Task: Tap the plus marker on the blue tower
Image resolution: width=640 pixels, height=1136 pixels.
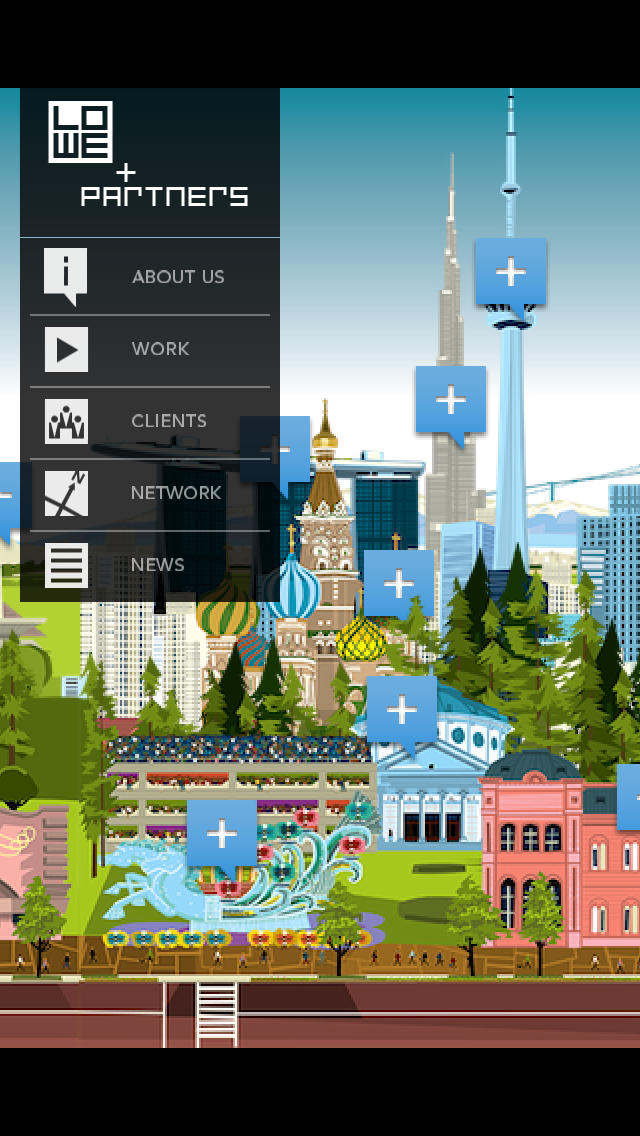Action: [510, 272]
